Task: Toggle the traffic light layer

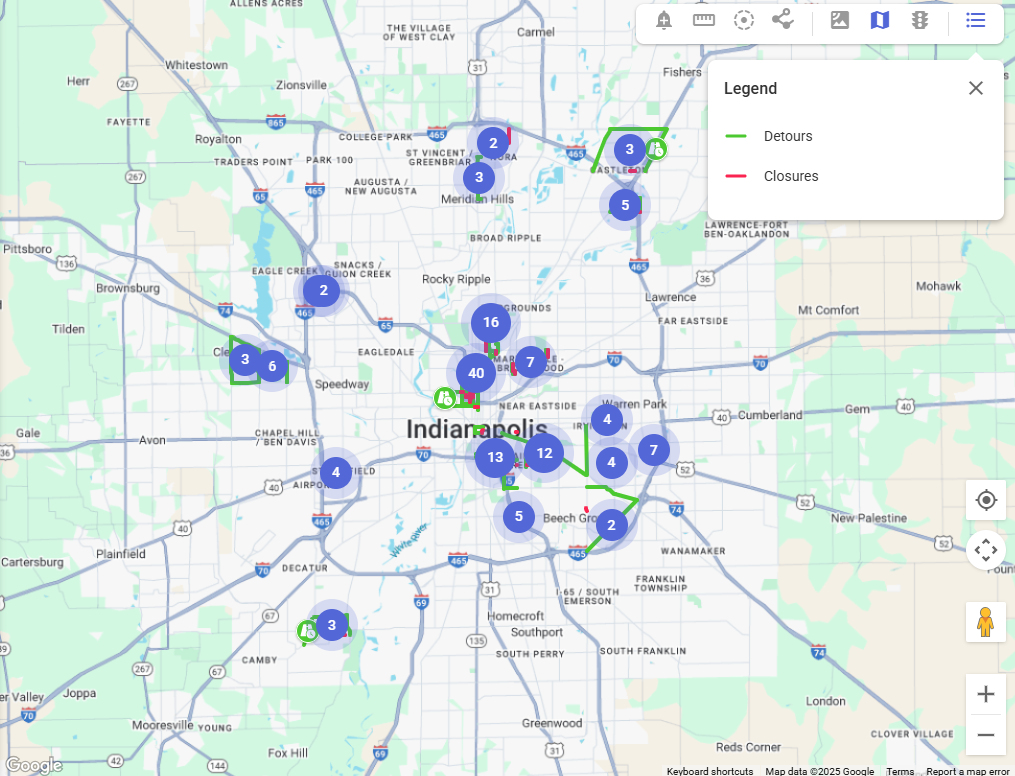Action: click(x=920, y=20)
